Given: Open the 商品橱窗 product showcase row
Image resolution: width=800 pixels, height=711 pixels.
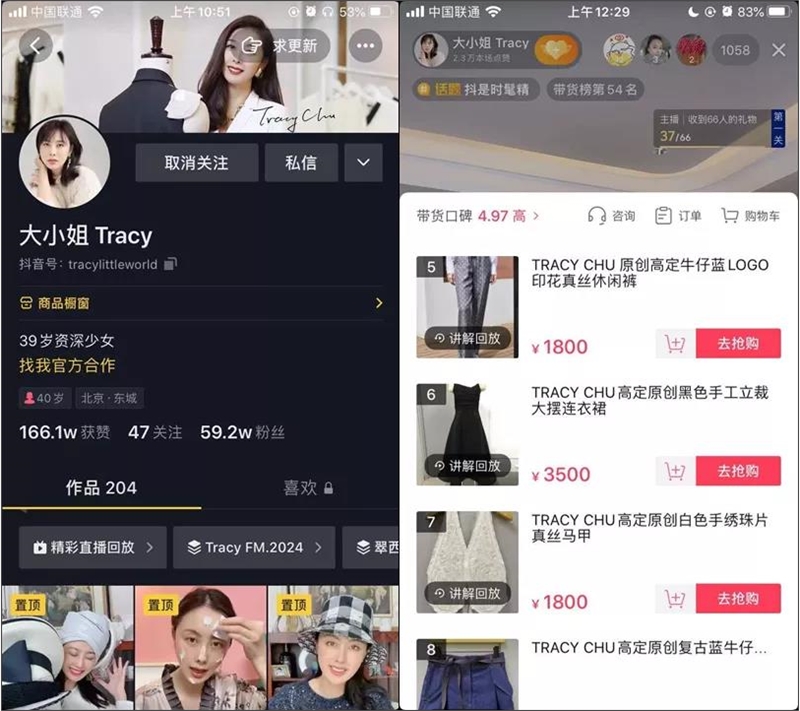Looking at the screenshot, I should pyautogui.click(x=200, y=302).
